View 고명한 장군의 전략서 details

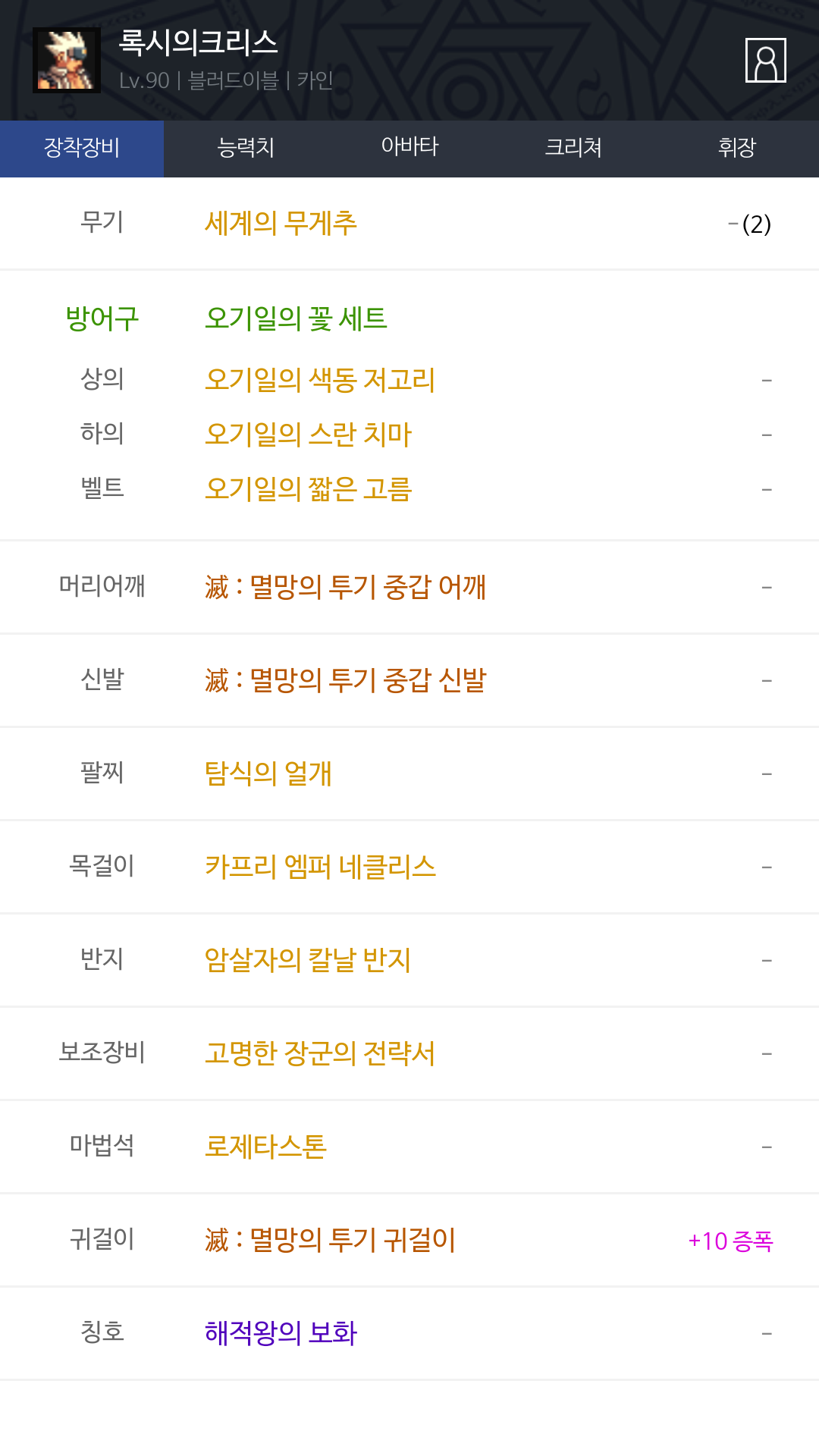(x=320, y=1053)
